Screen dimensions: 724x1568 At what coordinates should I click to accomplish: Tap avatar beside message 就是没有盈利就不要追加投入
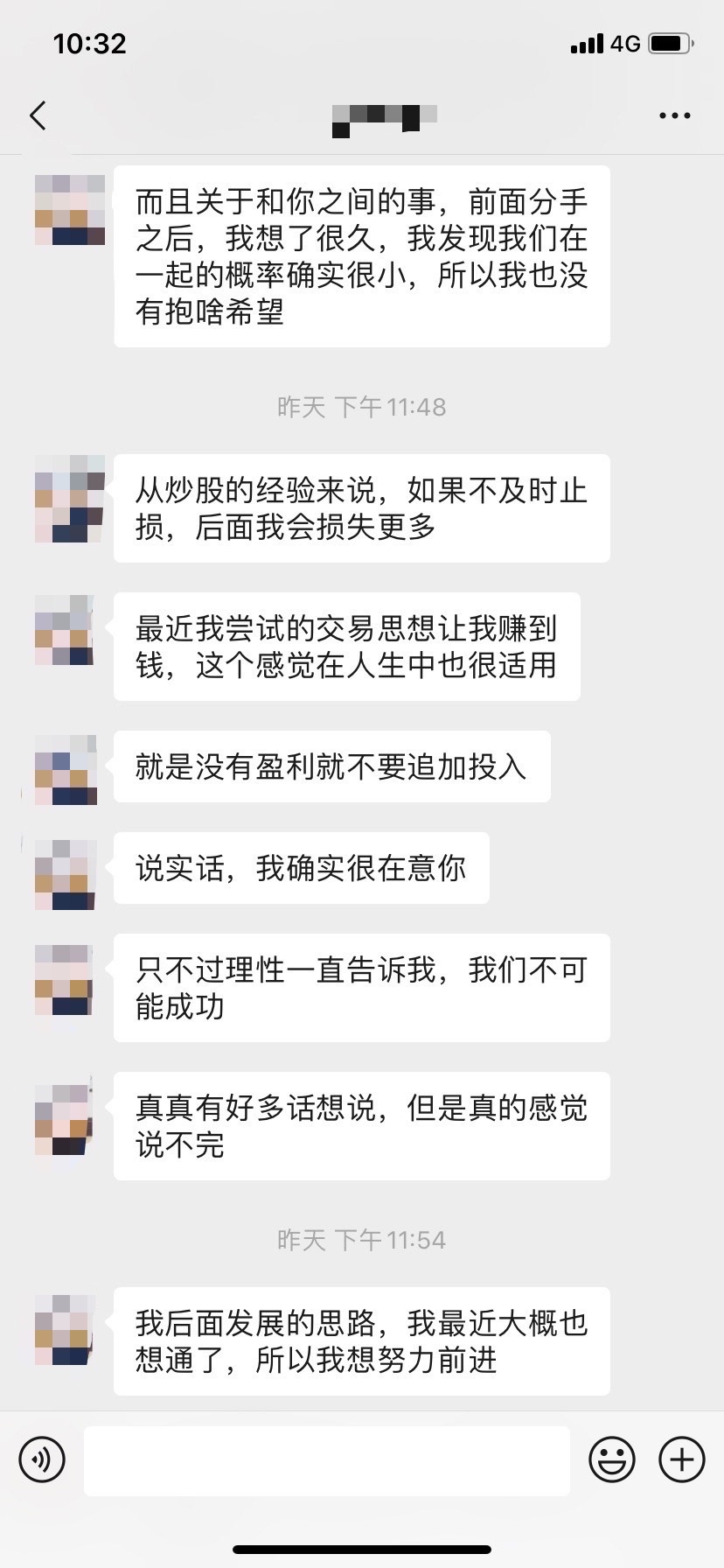click(65, 770)
